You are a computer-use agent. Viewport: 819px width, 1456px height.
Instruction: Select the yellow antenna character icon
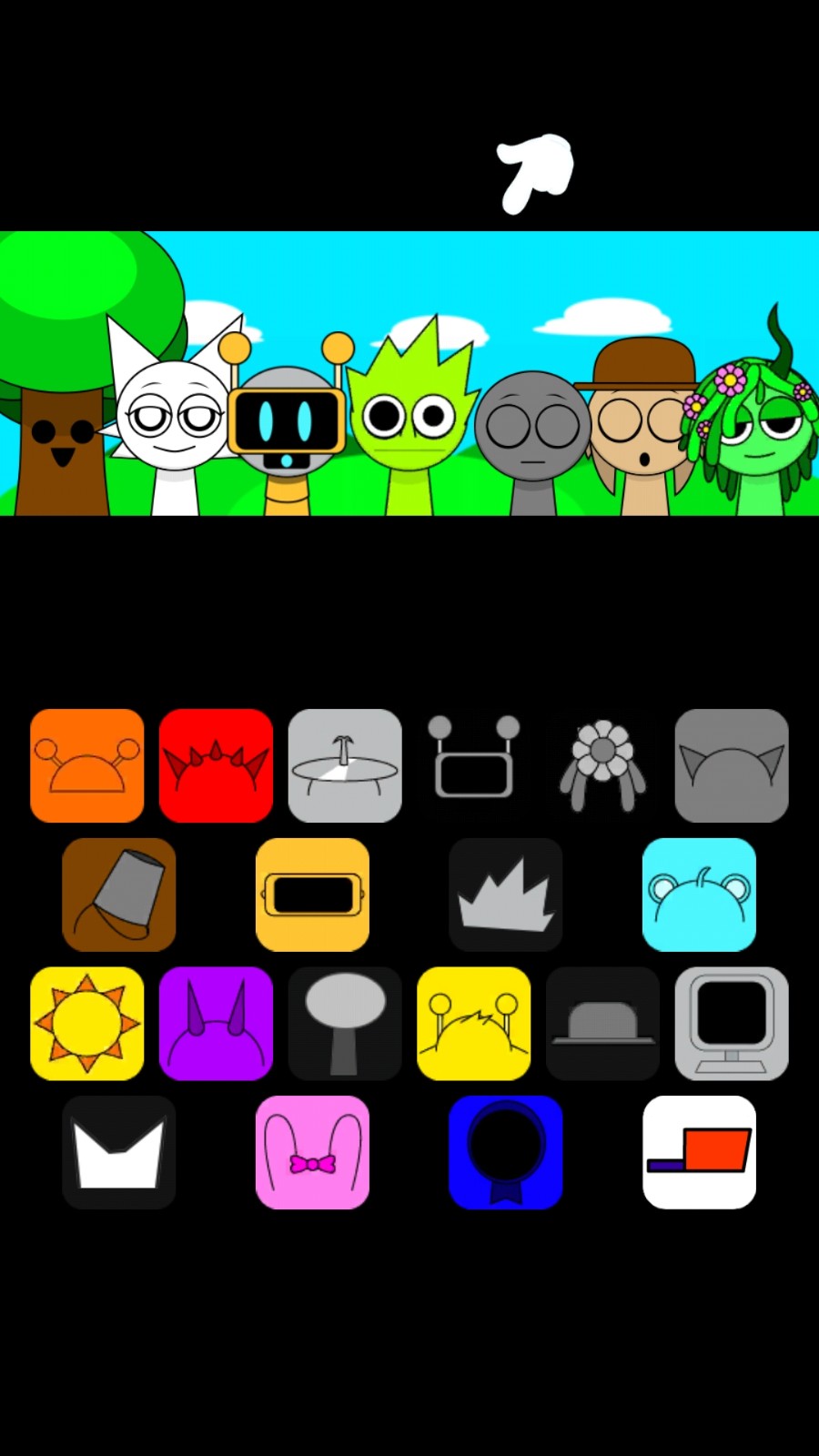coord(473,1024)
